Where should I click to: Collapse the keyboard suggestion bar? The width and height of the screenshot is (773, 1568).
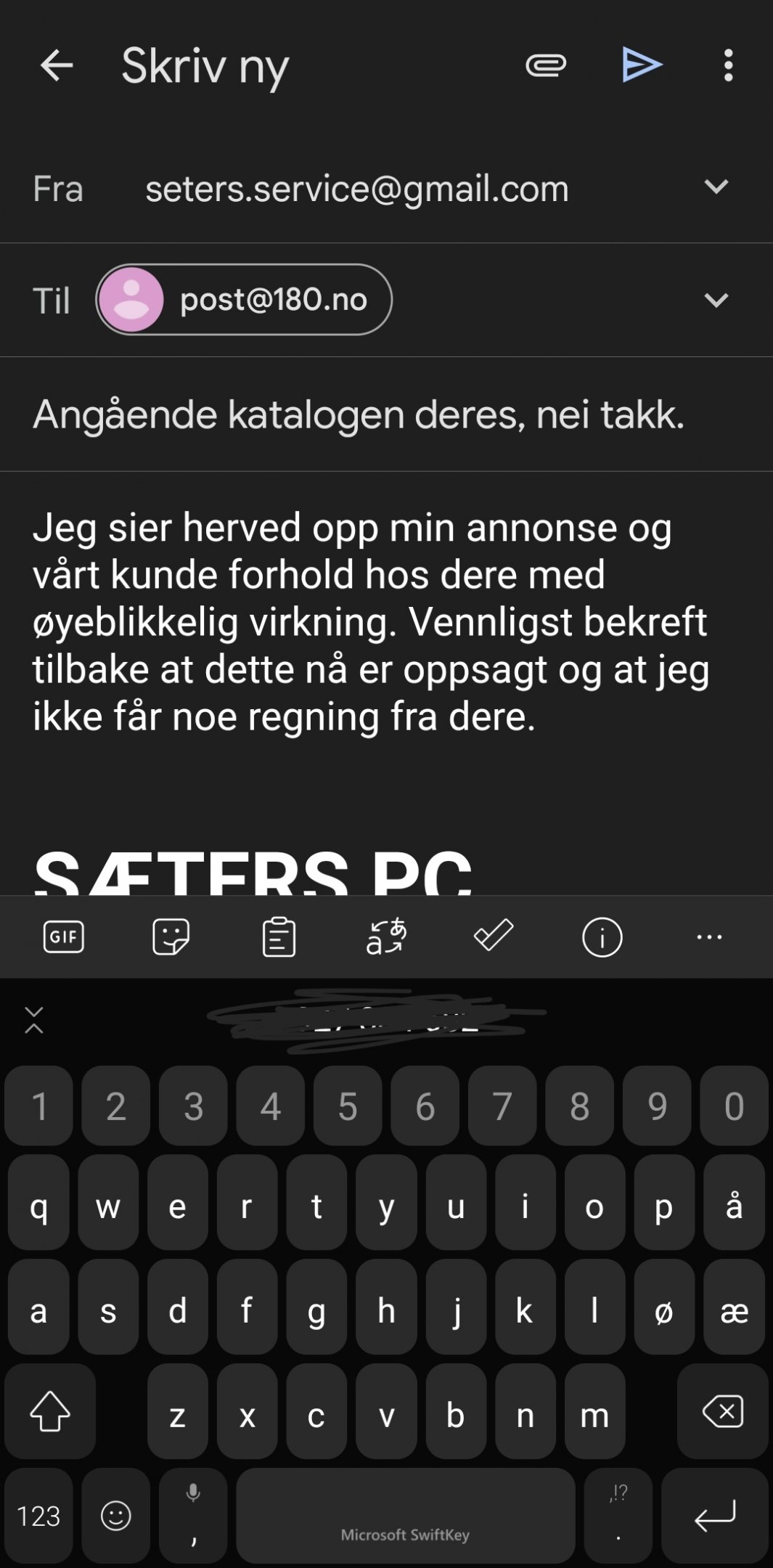(x=34, y=1020)
